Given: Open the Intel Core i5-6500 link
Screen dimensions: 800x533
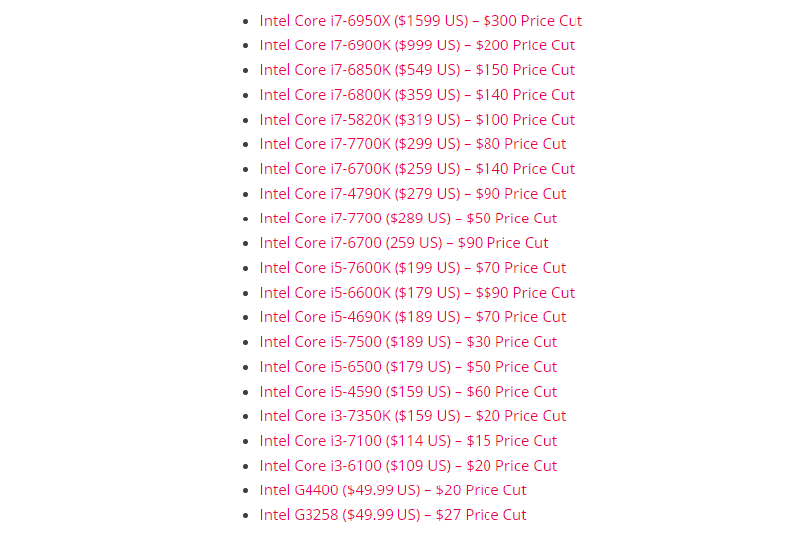Looking at the screenshot, I should (x=408, y=367).
